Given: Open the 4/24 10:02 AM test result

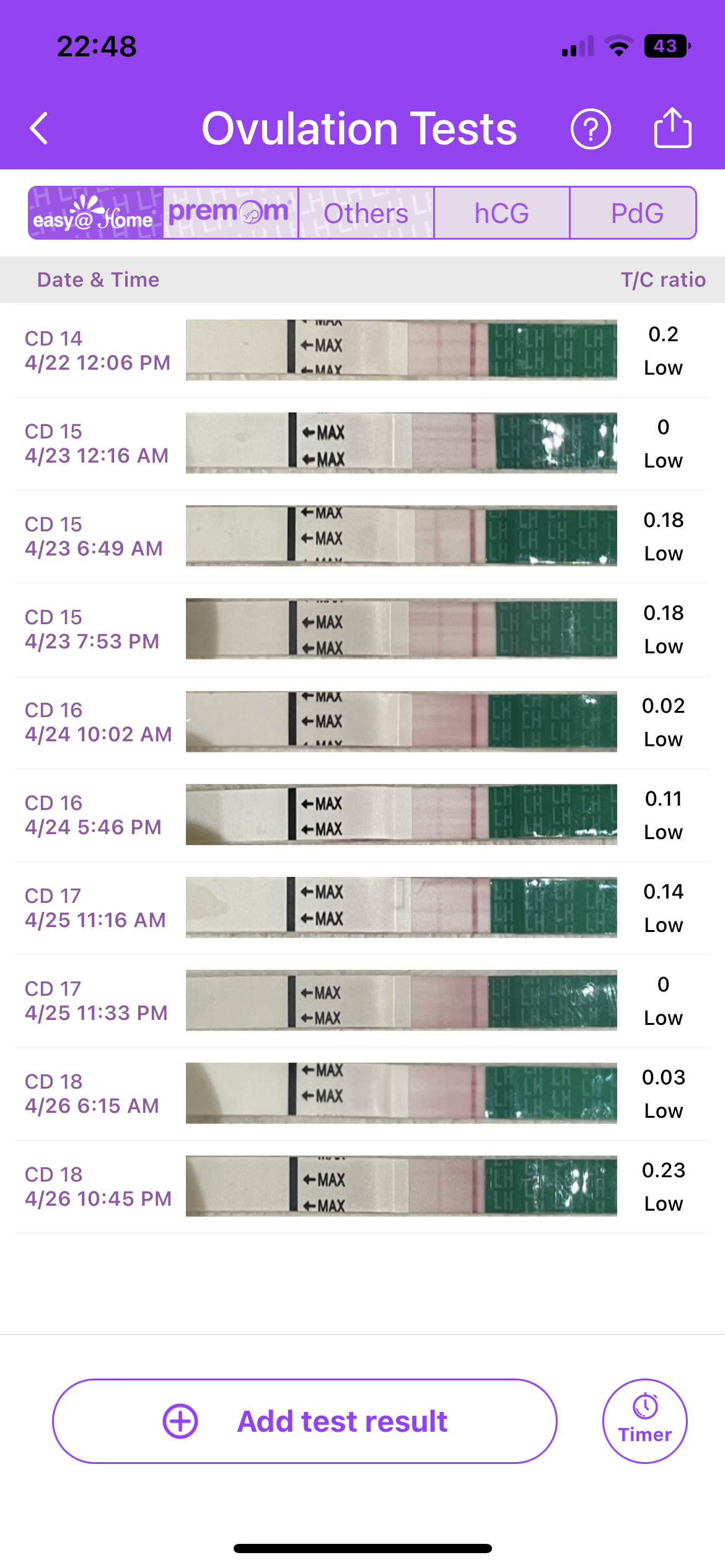Looking at the screenshot, I should (362, 722).
